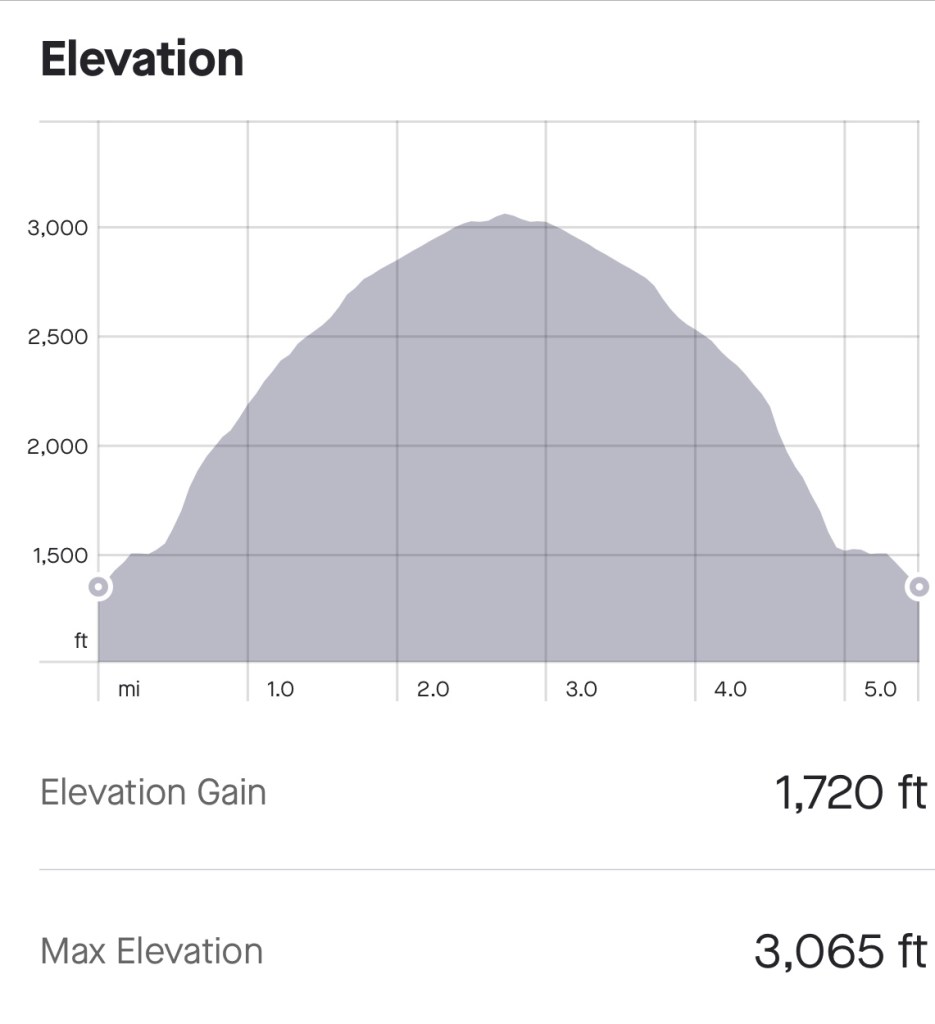Tap the start point marker on the elevation chart
The image size is (935, 1024).
point(98,587)
